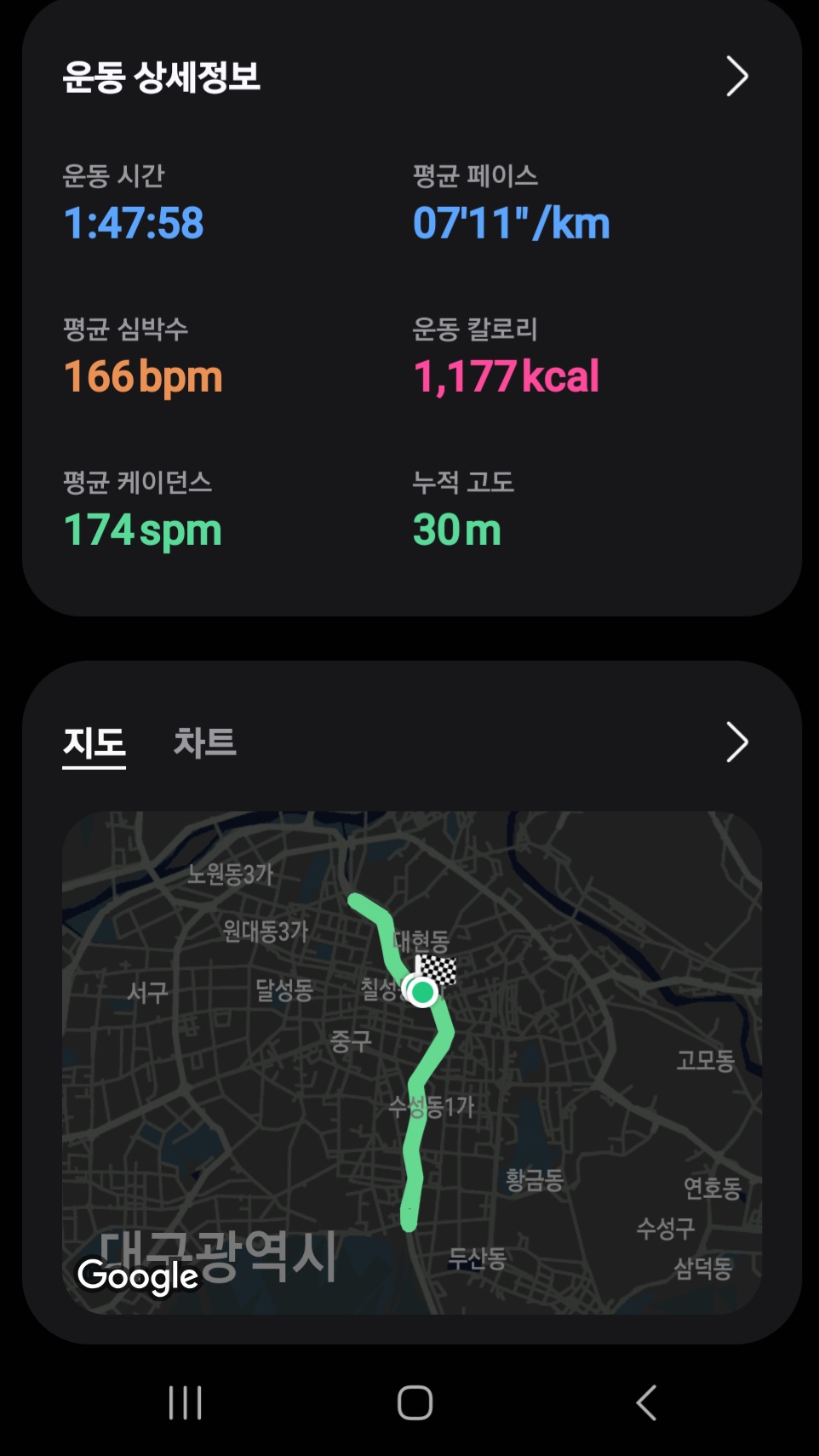Open recent apps
The width and height of the screenshot is (819, 1456).
[185, 1402]
